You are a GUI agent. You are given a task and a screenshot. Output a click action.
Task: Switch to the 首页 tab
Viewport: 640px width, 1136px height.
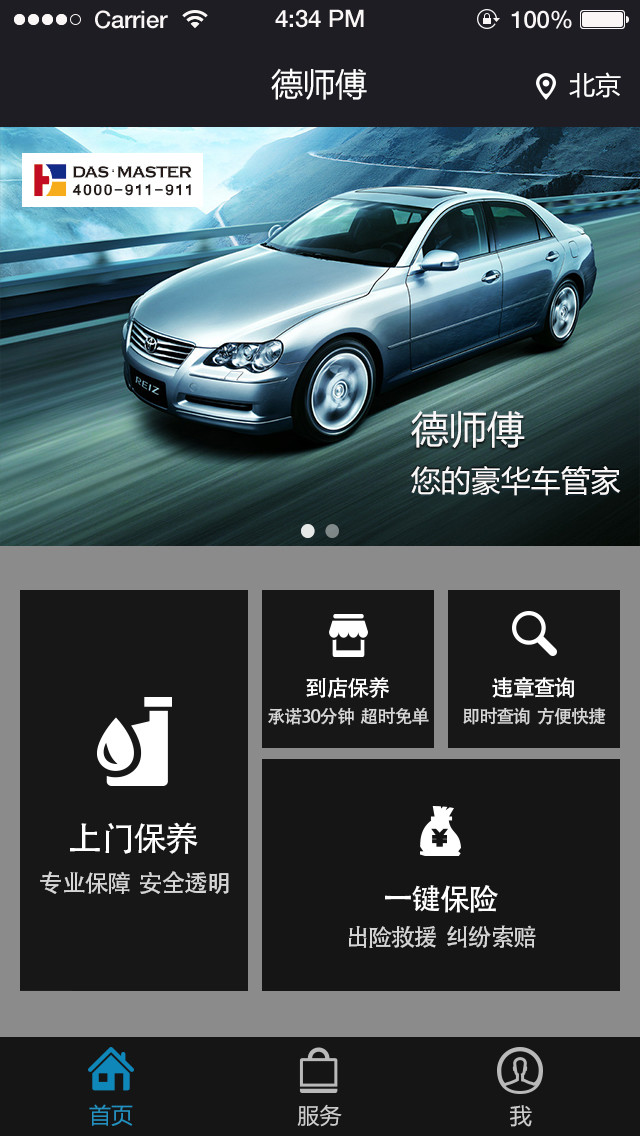tap(110, 1087)
